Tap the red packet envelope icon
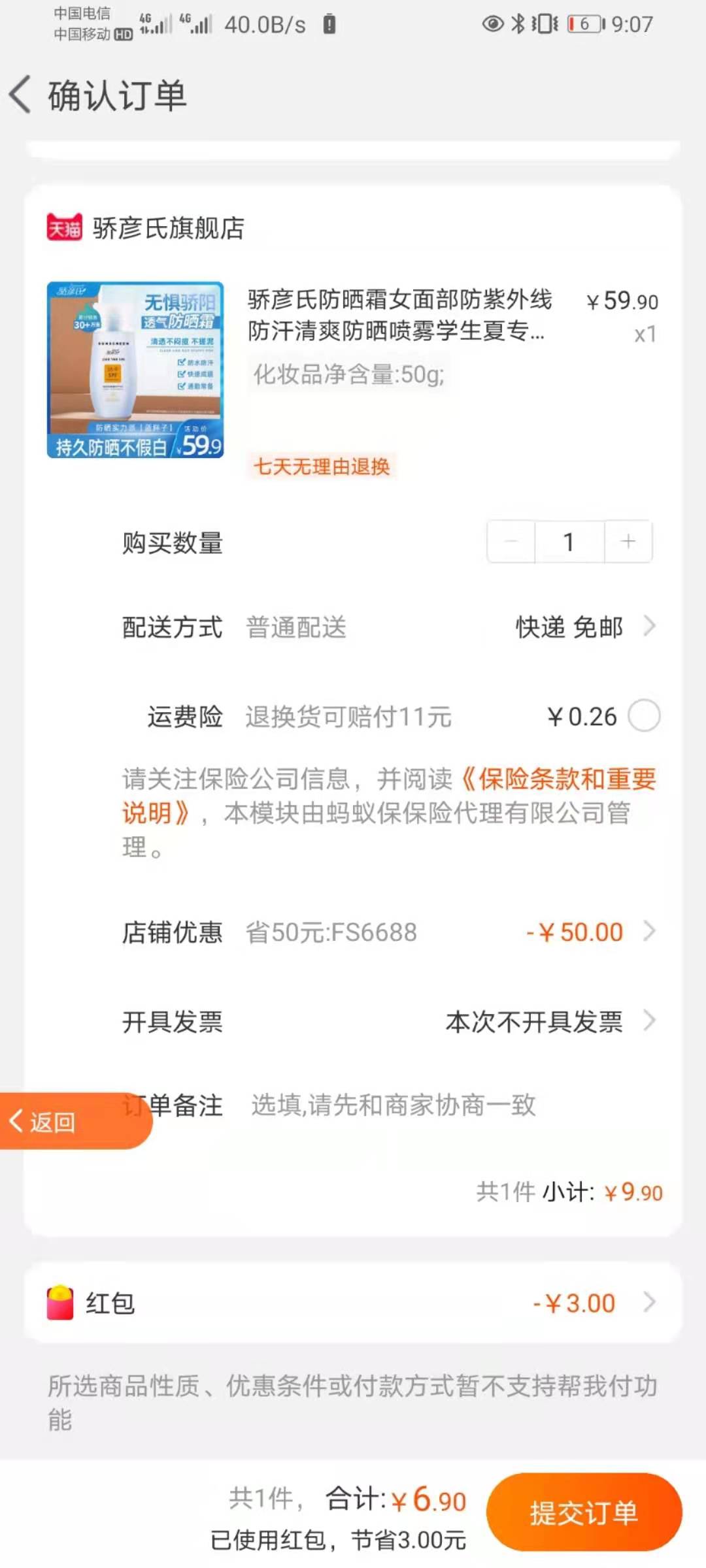 [59, 1303]
